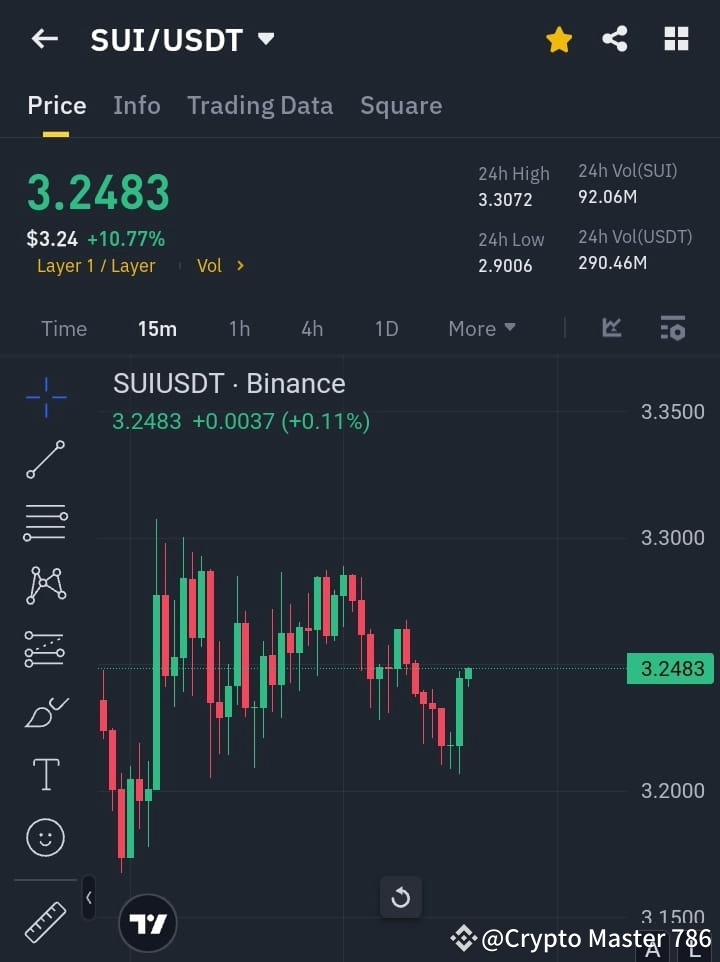This screenshot has height=962, width=720.
Task: Toggle SUI/USDT as favorite star
Action: click(x=559, y=39)
